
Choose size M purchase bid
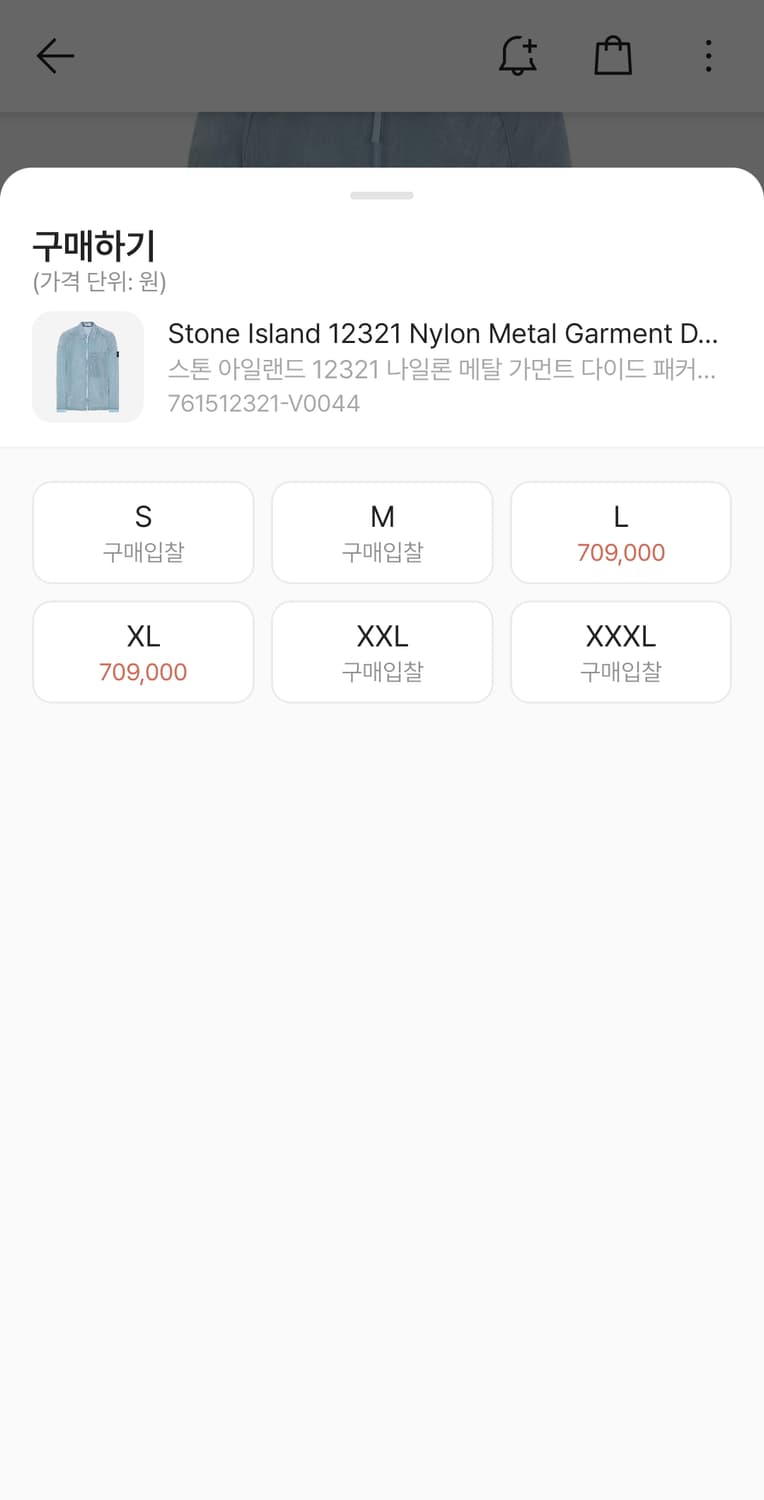point(382,532)
